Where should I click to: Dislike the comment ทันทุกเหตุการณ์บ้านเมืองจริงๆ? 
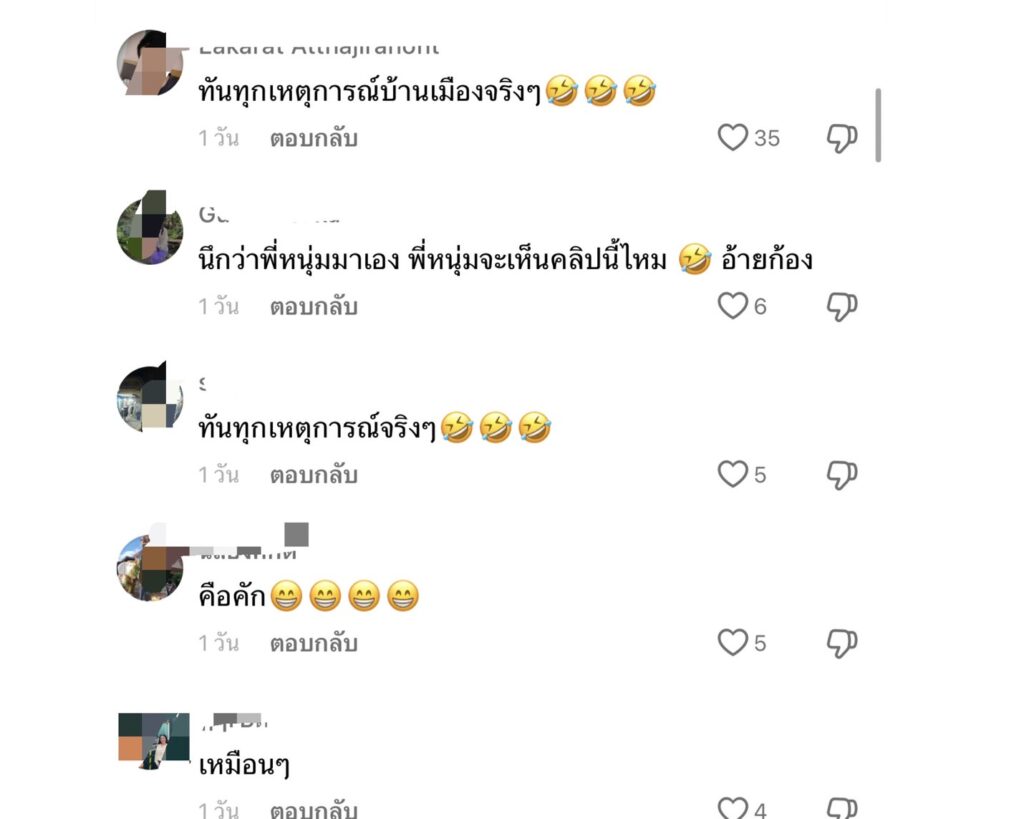(x=842, y=138)
